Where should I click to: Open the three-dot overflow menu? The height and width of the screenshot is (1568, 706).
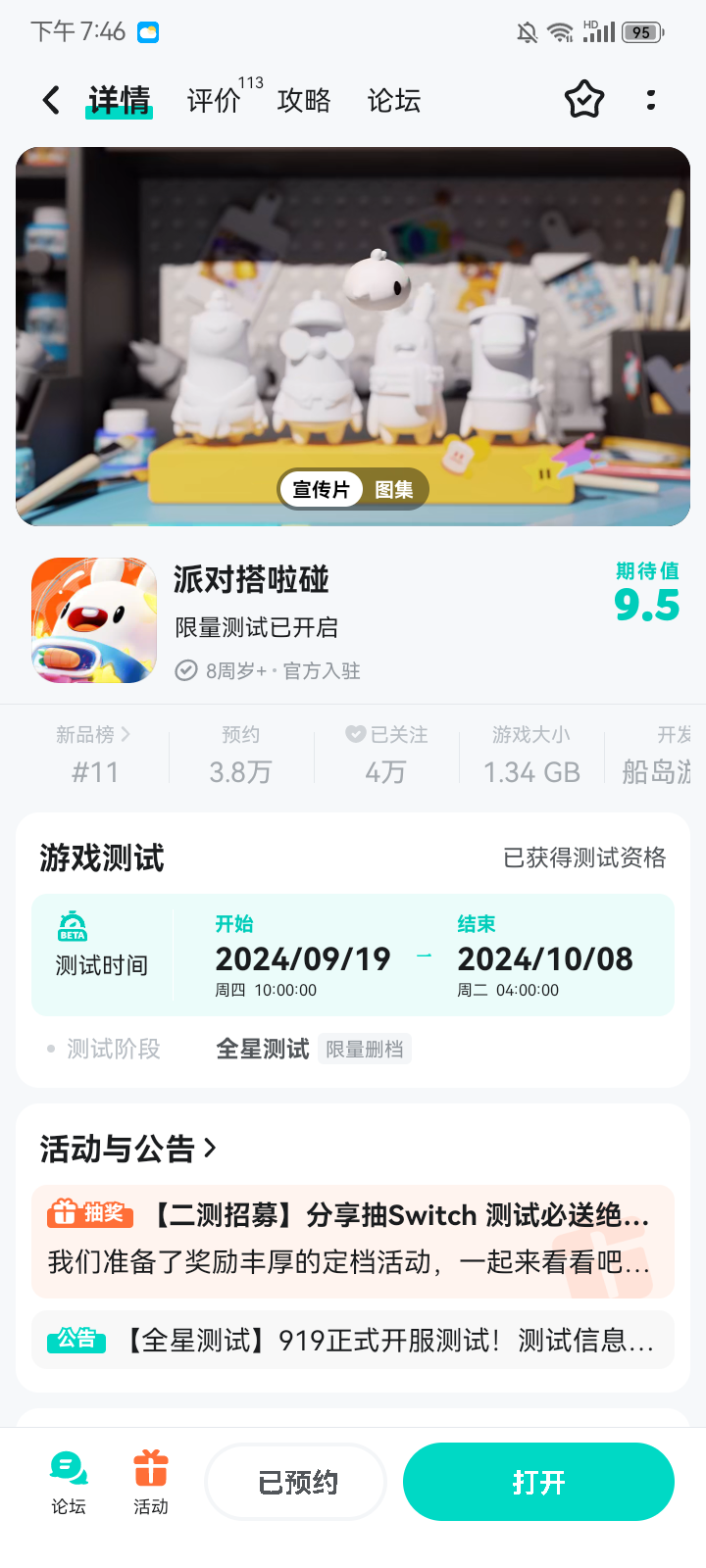coord(651,100)
